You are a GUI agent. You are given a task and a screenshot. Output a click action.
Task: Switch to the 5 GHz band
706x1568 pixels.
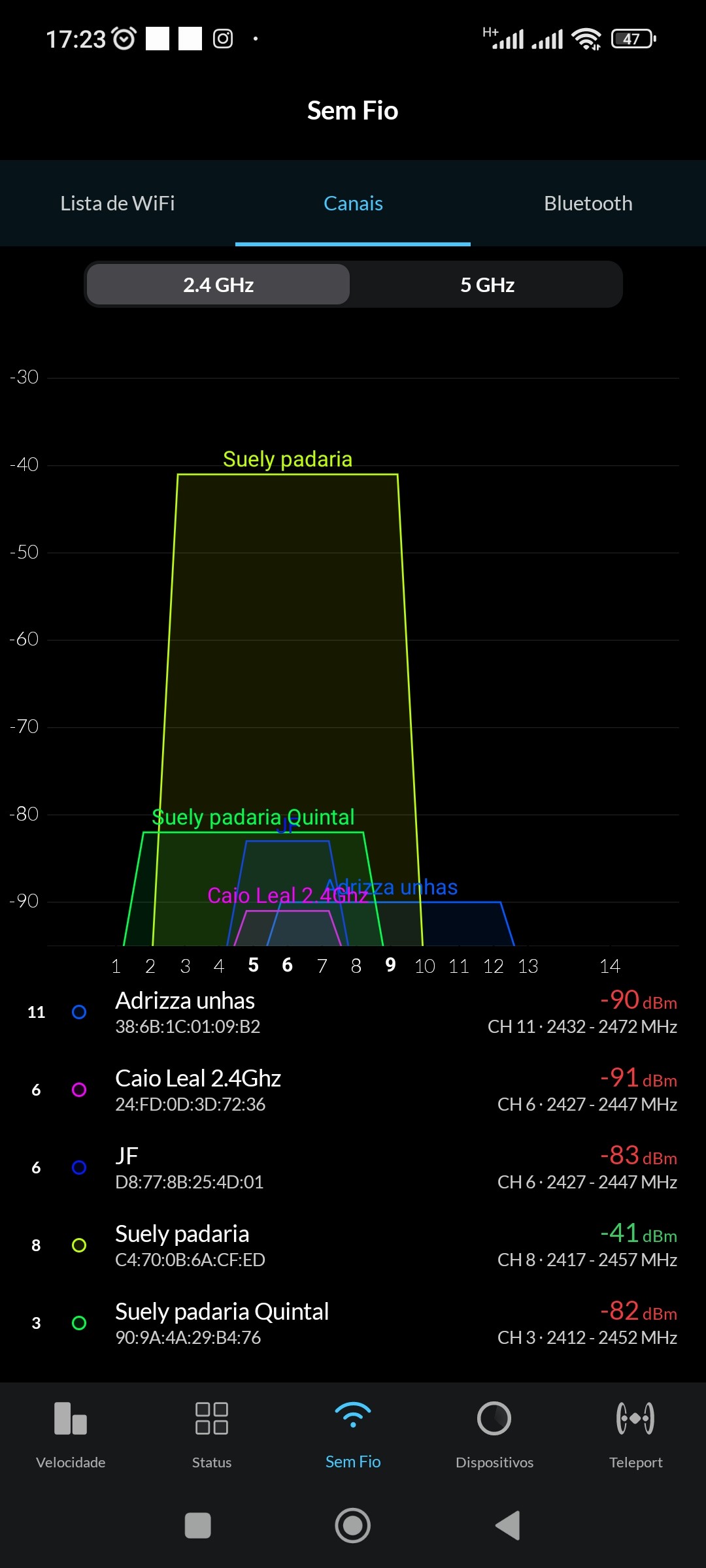point(487,285)
